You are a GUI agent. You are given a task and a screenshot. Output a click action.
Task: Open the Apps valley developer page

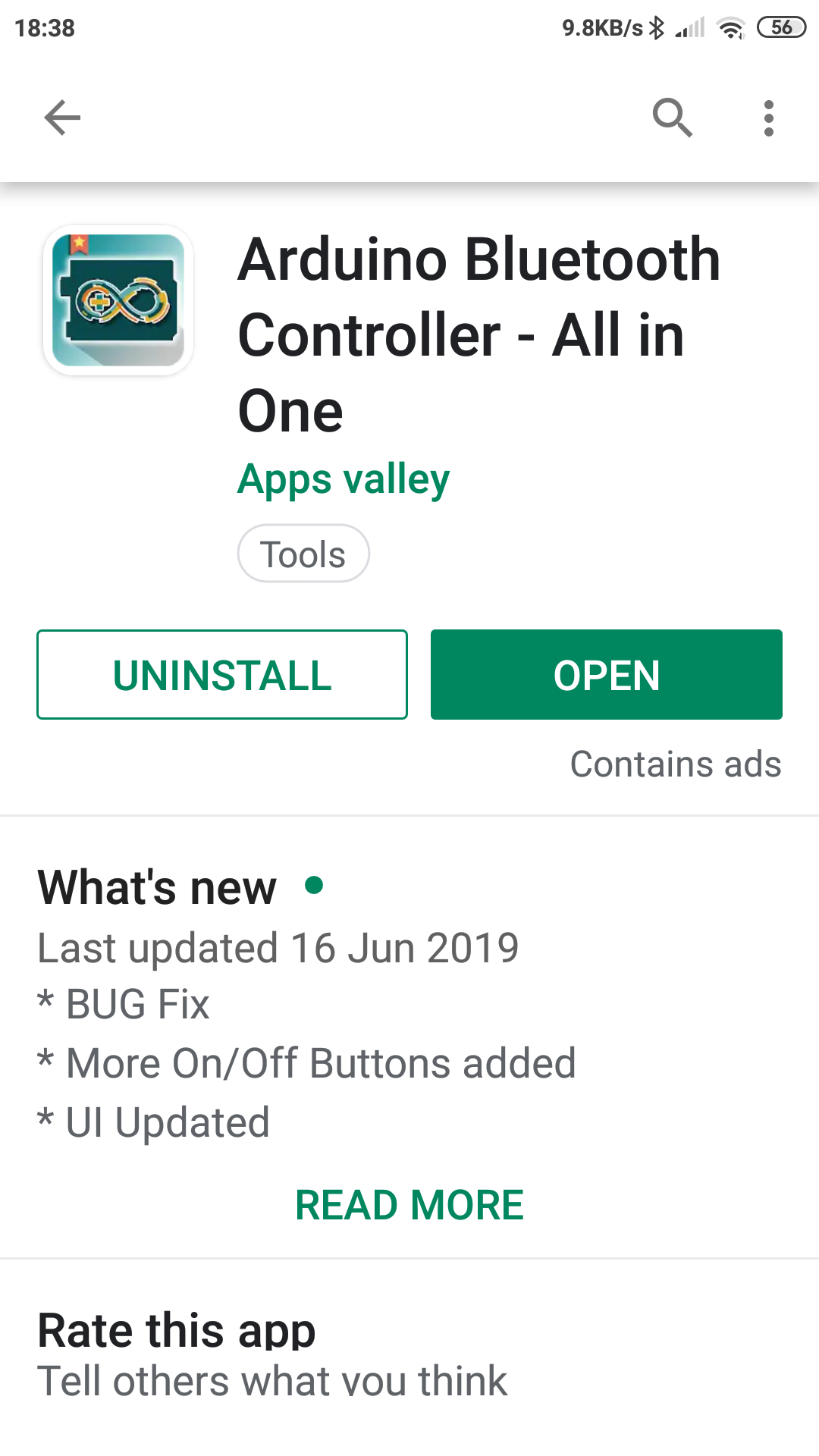click(x=344, y=479)
